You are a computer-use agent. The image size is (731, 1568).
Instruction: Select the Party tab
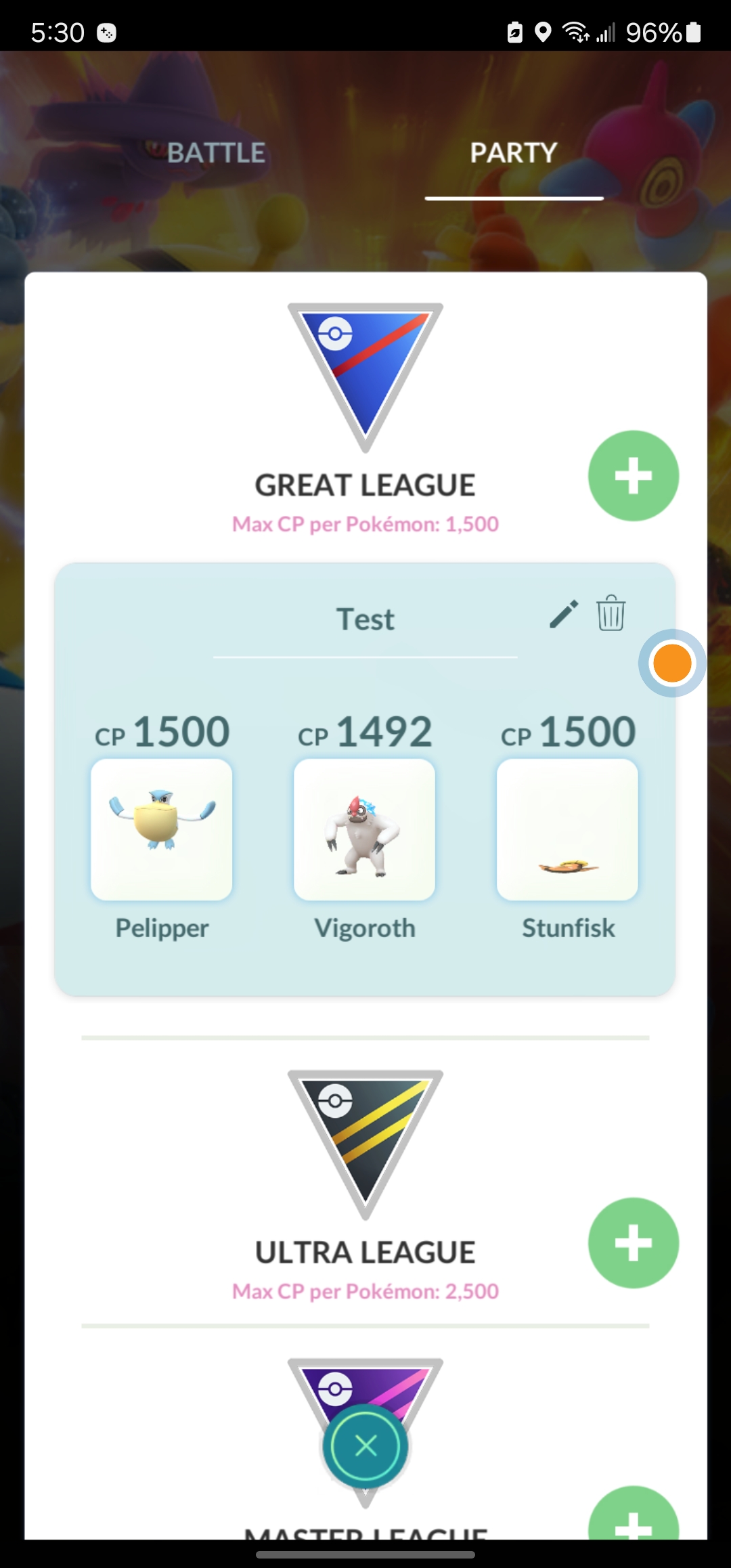point(514,153)
